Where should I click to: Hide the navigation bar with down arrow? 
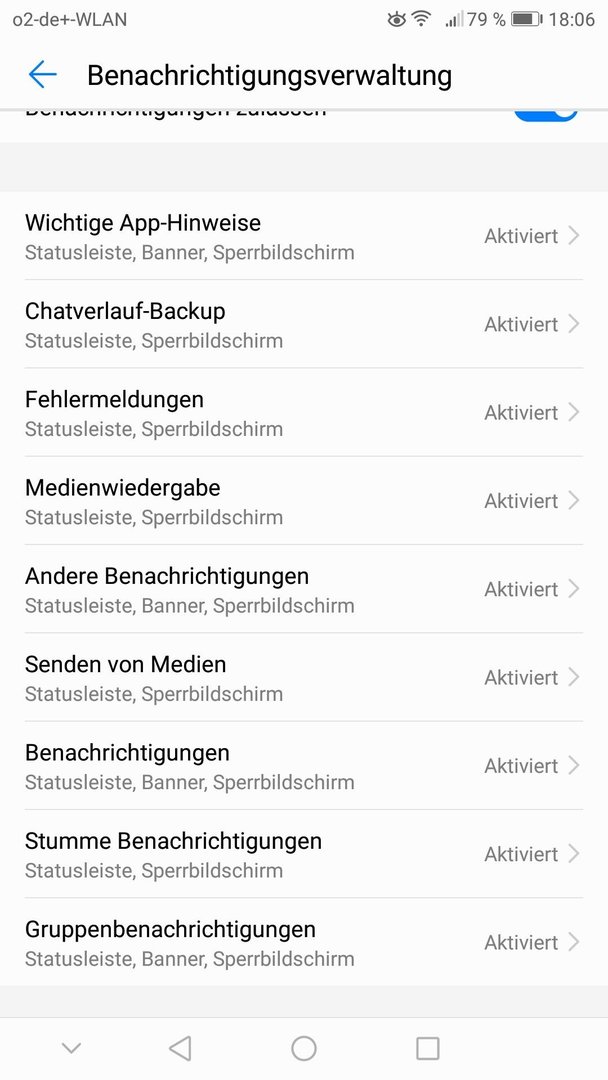click(72, 1048)
